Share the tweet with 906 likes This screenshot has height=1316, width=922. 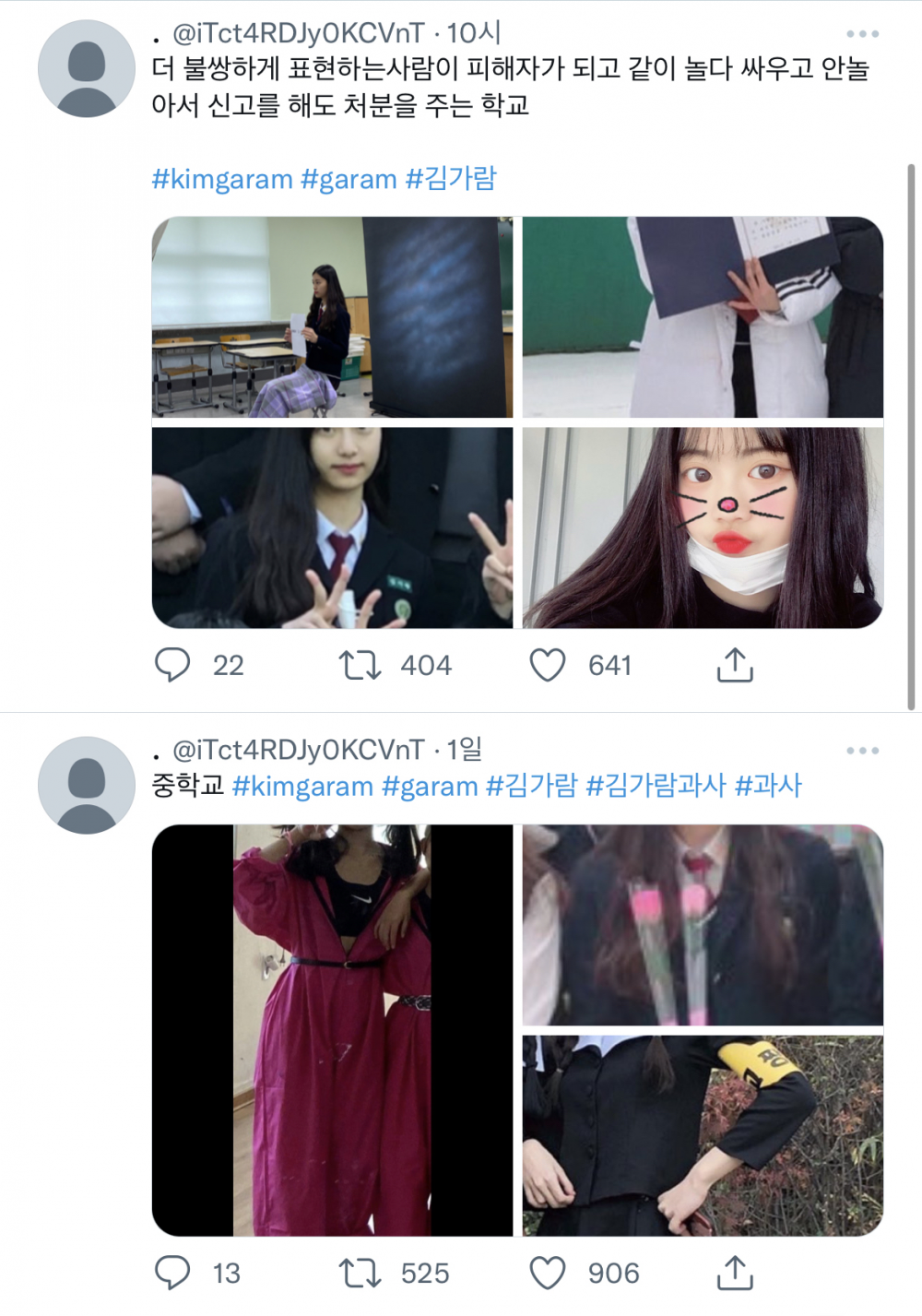[x=735, y=1273]
